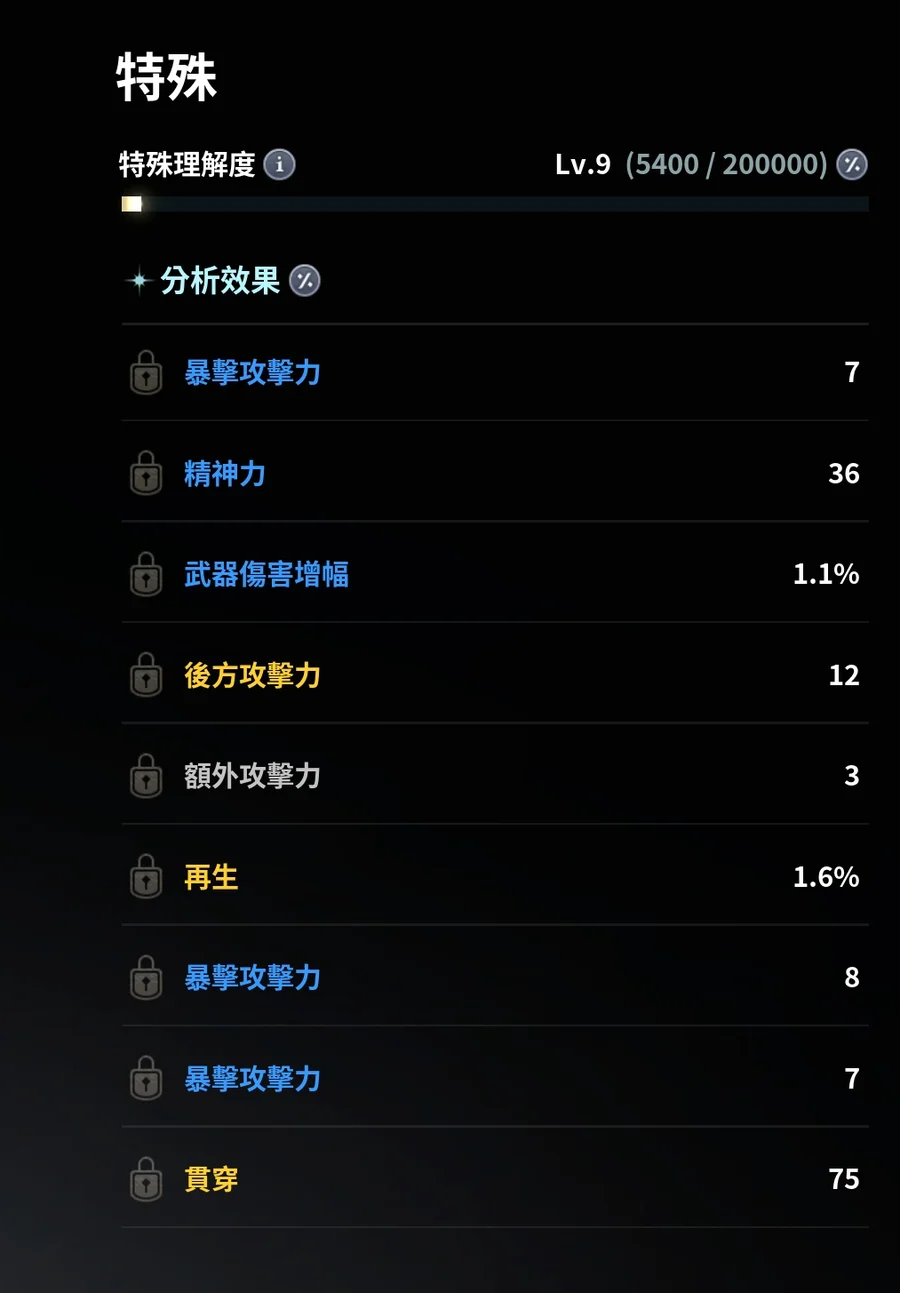Toggle the lock on 貫穿
Viewport: 900px width, 1293px height.
(146, 1180)
